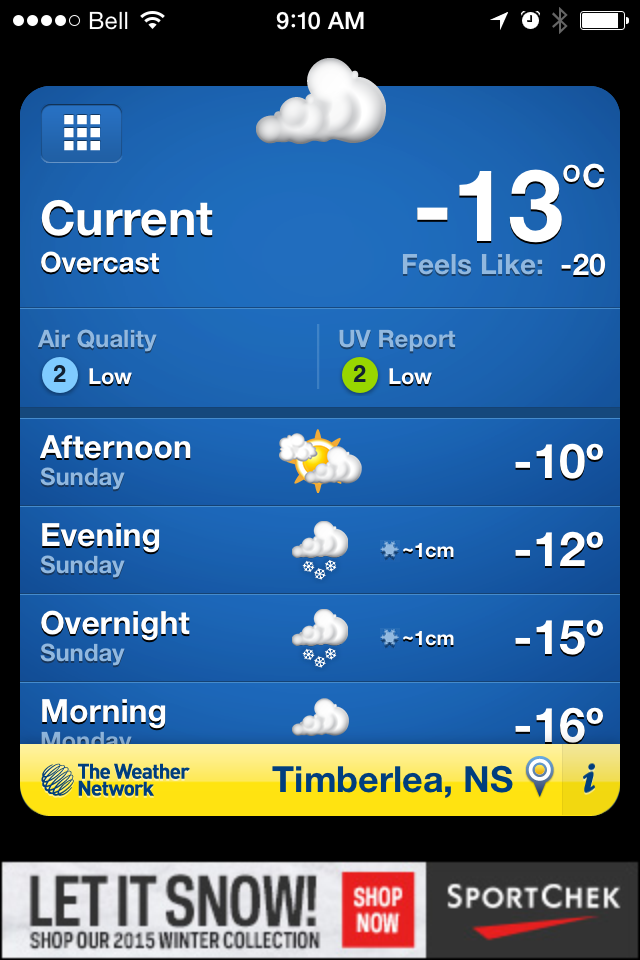The image size is (640, 960).
Task: View Sunday Evening forecast
Action: pos(320,550)
